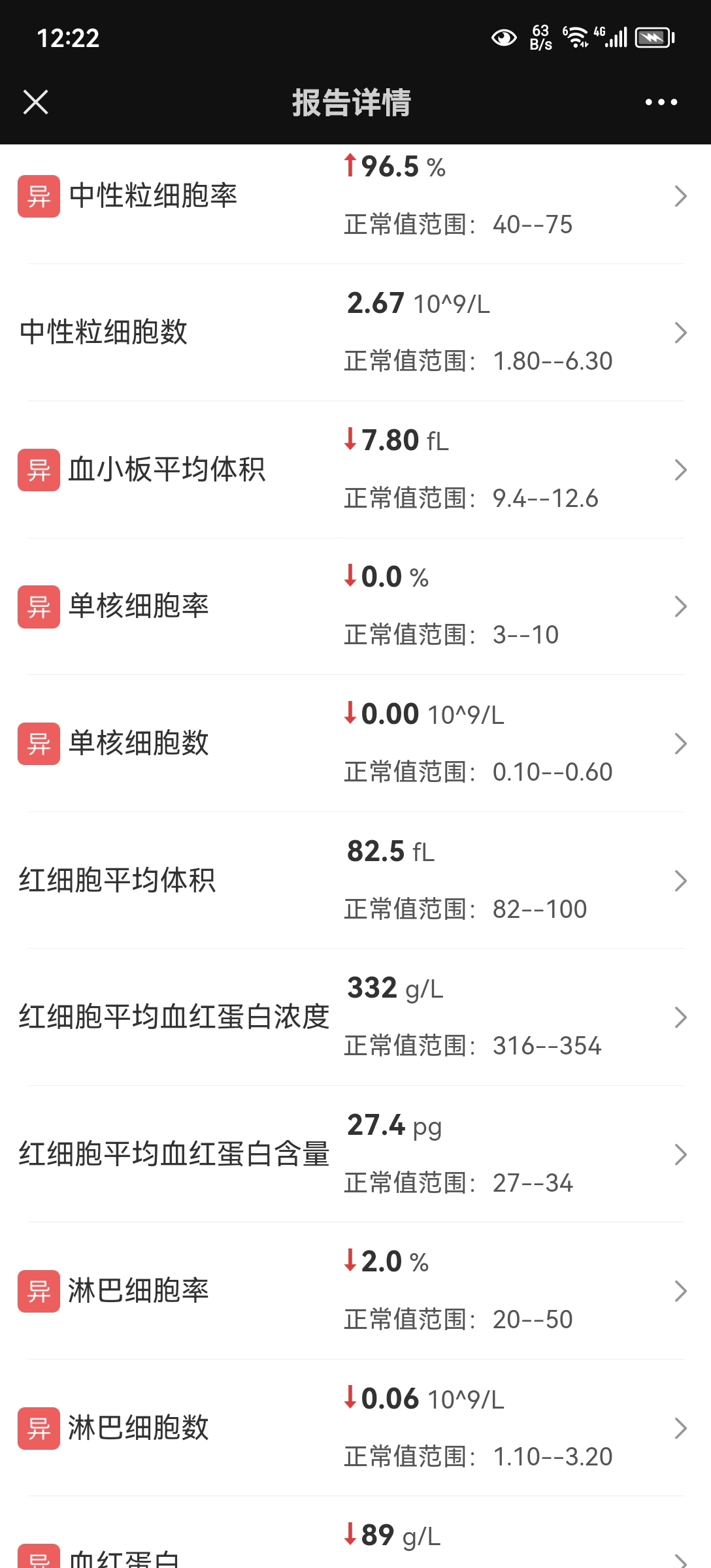The height and width of the screenshot is (1568, 711).
Task: Open 红细胞平均体积 result
Action: [x=353, y=881]
